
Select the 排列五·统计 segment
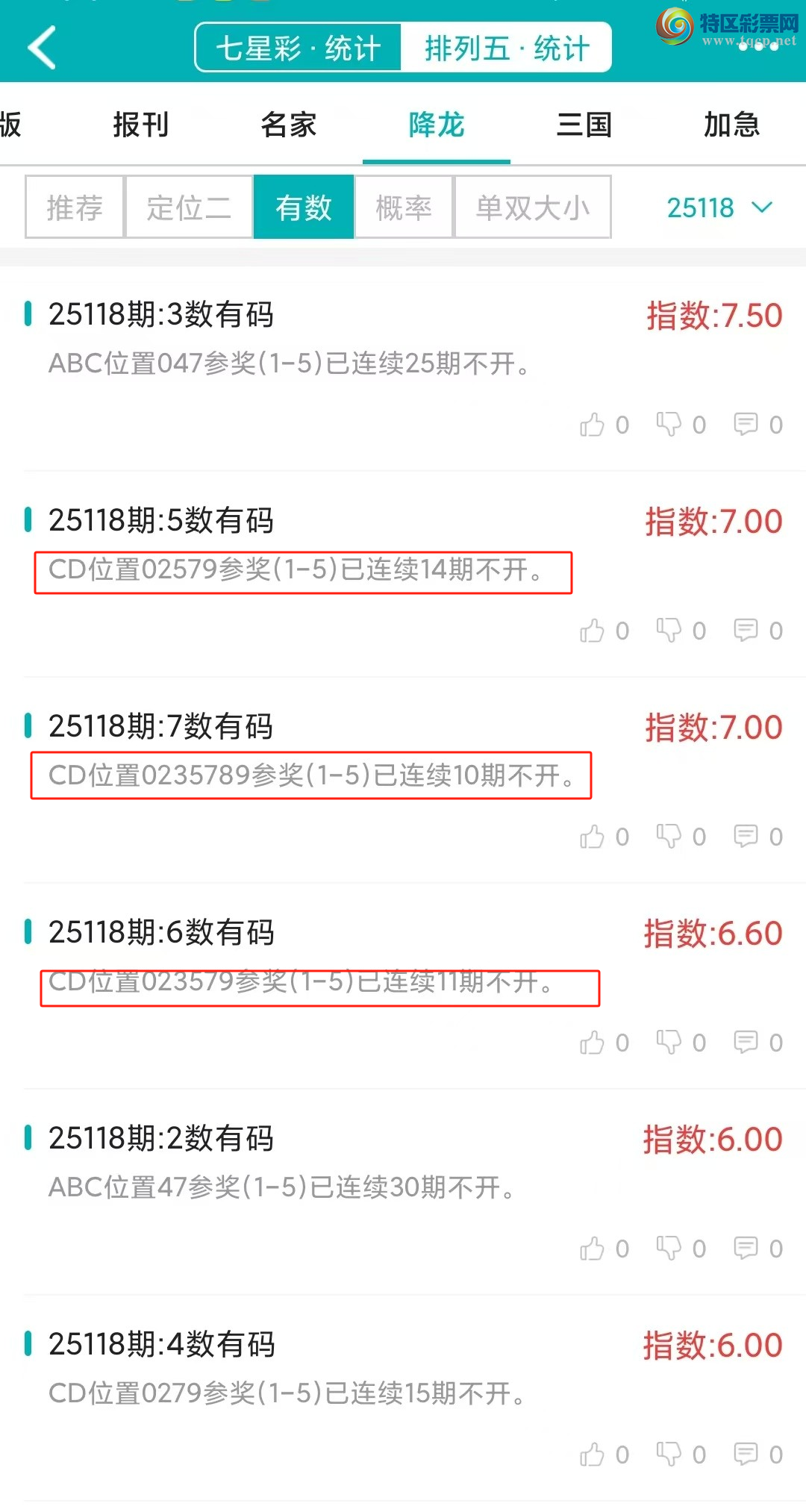(x=507, y=49)
